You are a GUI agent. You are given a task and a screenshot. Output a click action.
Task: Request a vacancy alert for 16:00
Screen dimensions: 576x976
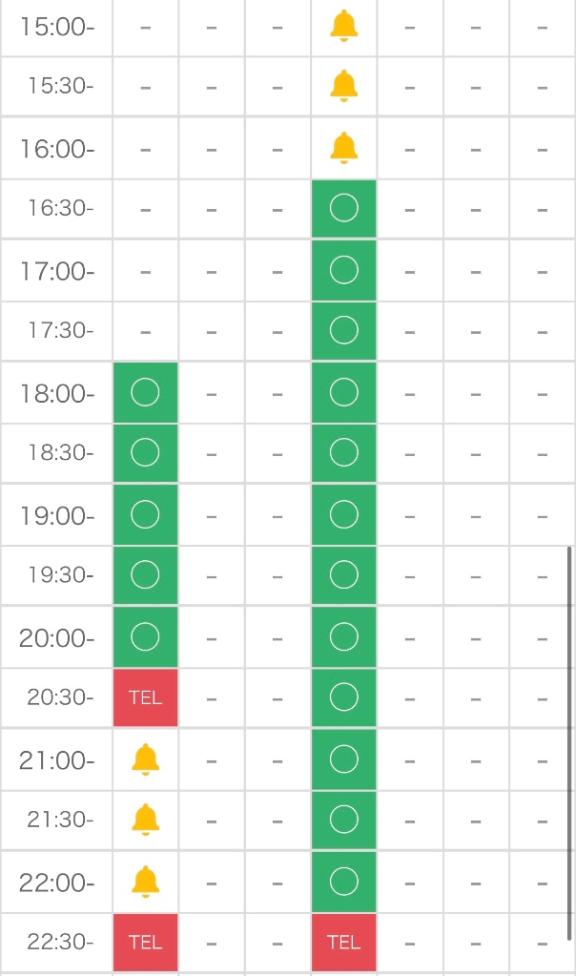pos(344,148)
